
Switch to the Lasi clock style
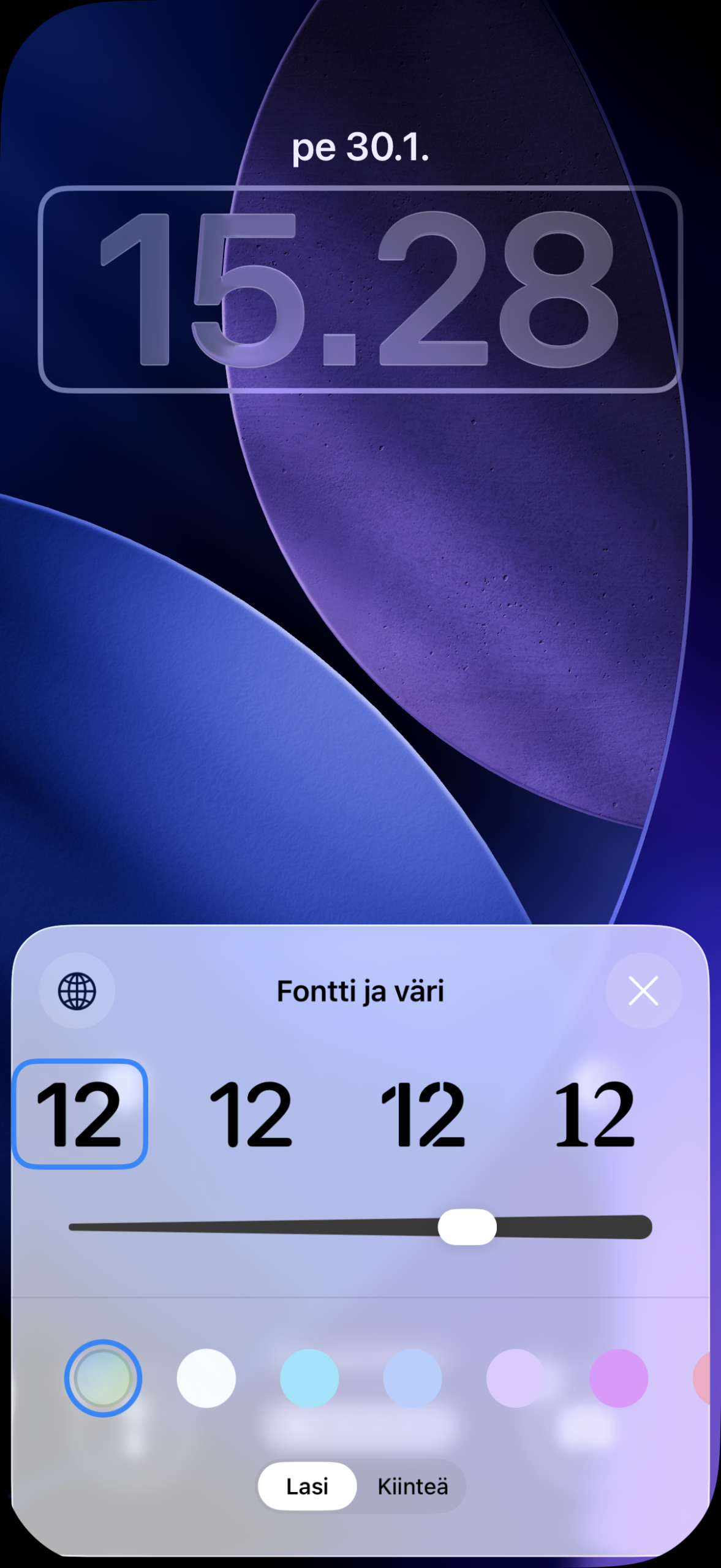coord(308,1486)
